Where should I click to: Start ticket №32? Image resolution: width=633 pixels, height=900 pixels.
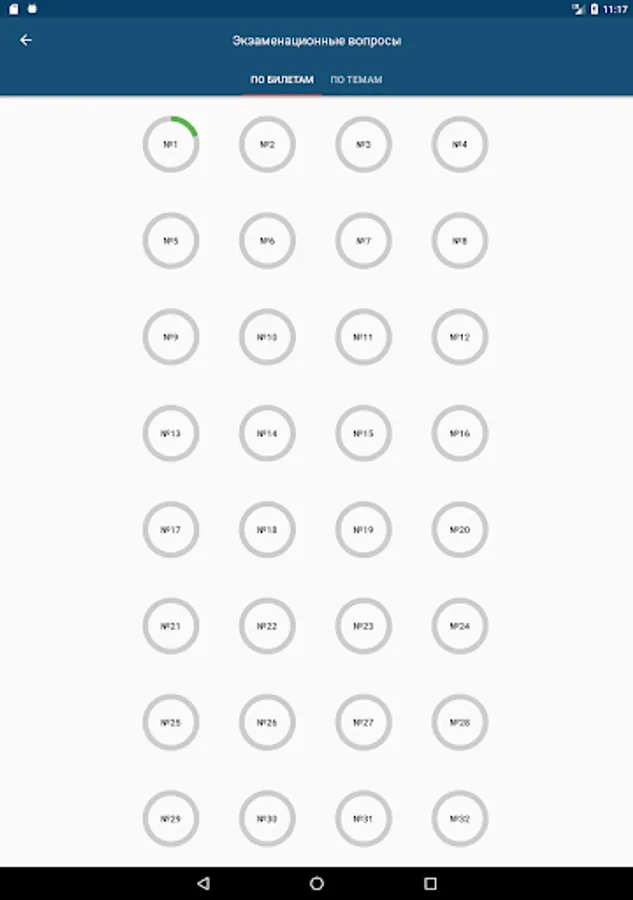click(x=460, y=819)
